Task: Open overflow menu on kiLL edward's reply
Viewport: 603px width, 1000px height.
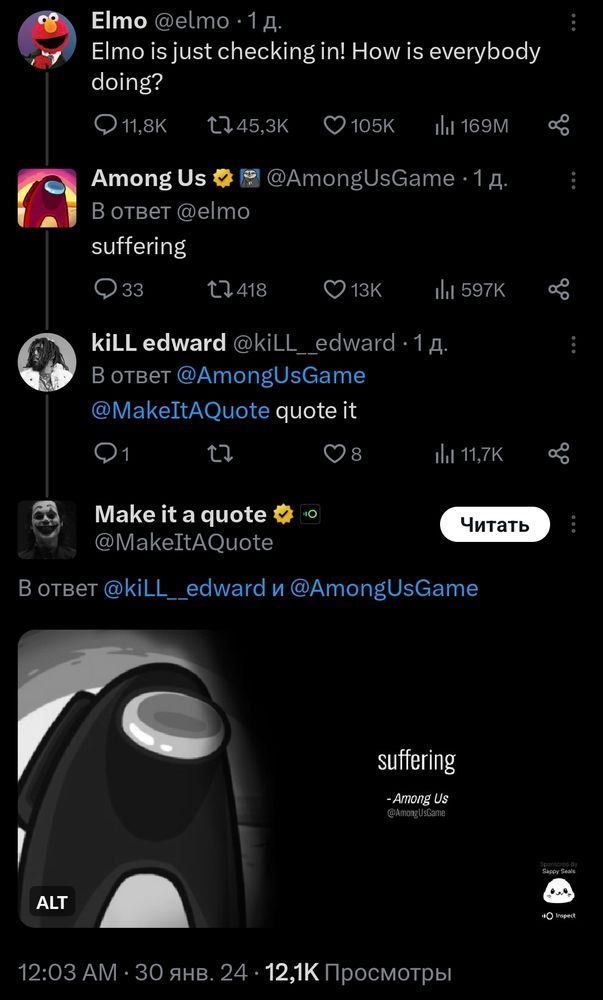Action: coord(574,344)
